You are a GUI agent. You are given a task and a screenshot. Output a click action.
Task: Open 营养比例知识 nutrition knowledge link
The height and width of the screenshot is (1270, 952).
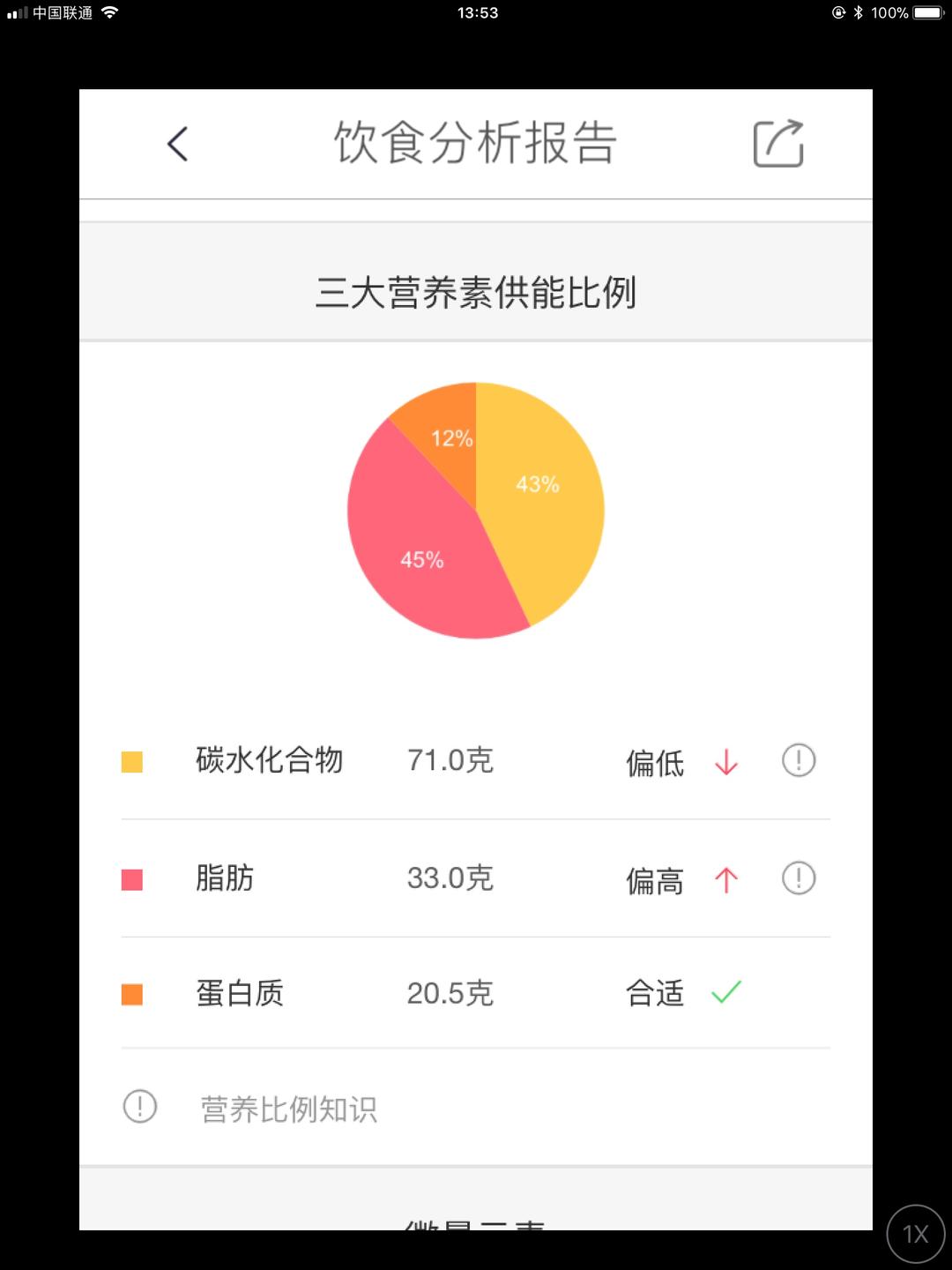(x=288, y=1109)
